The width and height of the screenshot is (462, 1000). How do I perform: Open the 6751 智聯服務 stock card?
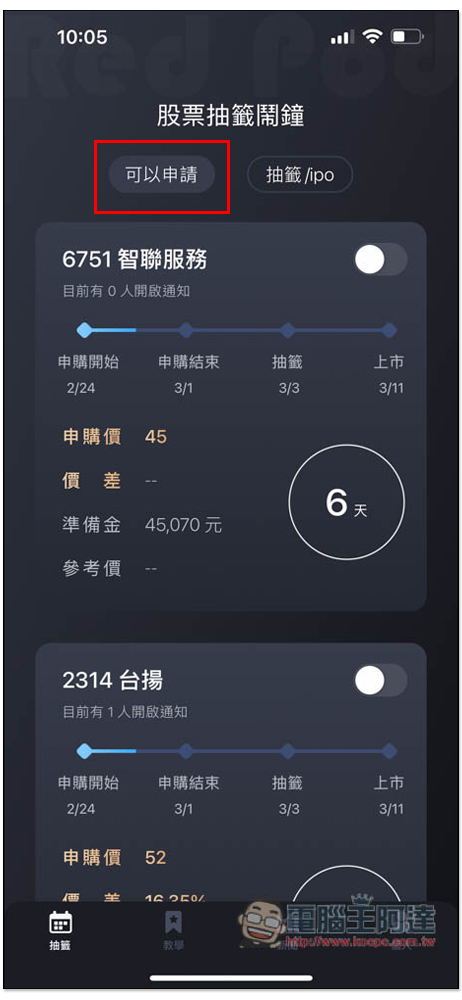(x=231, y=416)
